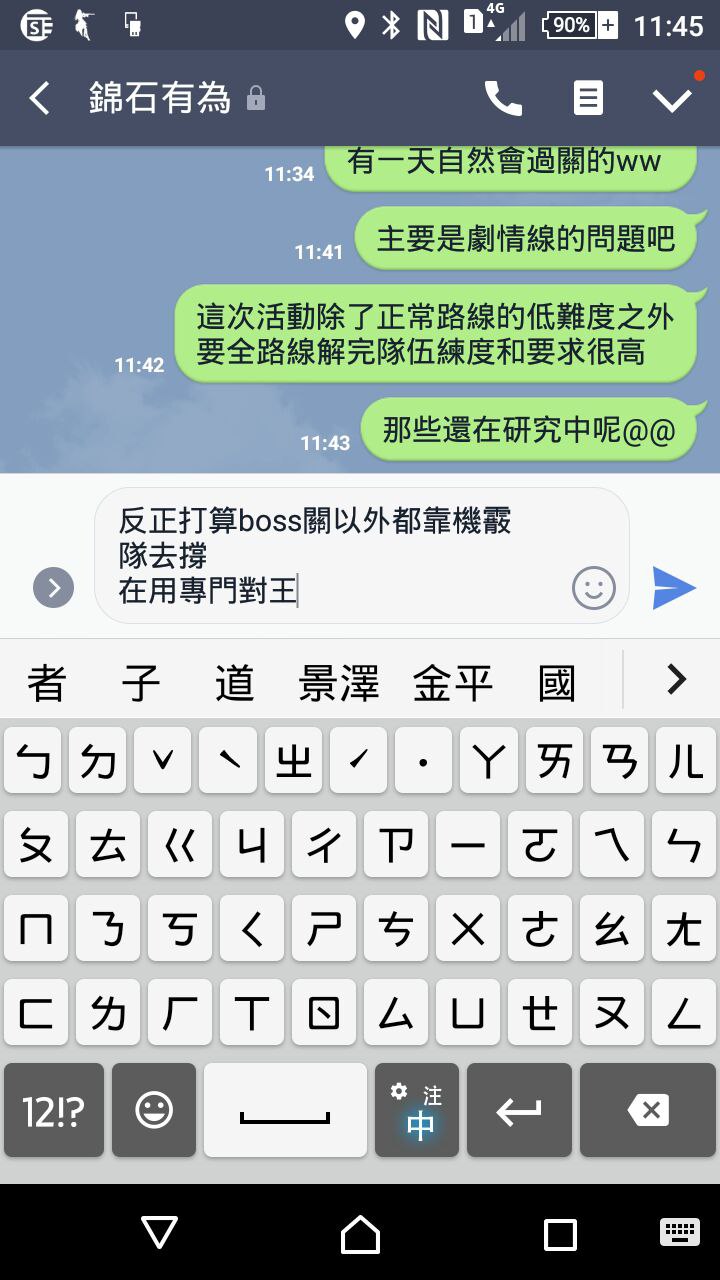The height and width of the screenshot is (1280, 720).
Task: Choose the suggestion 者
Action: click(x=47, y=683)
